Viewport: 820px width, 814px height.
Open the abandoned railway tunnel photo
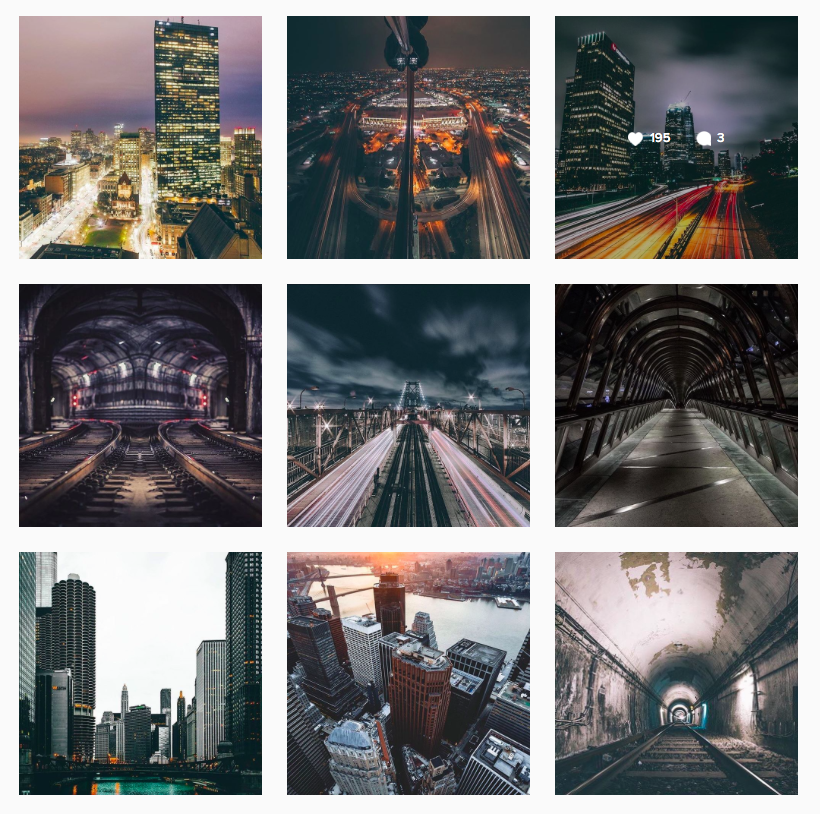[x=676, y=673]
